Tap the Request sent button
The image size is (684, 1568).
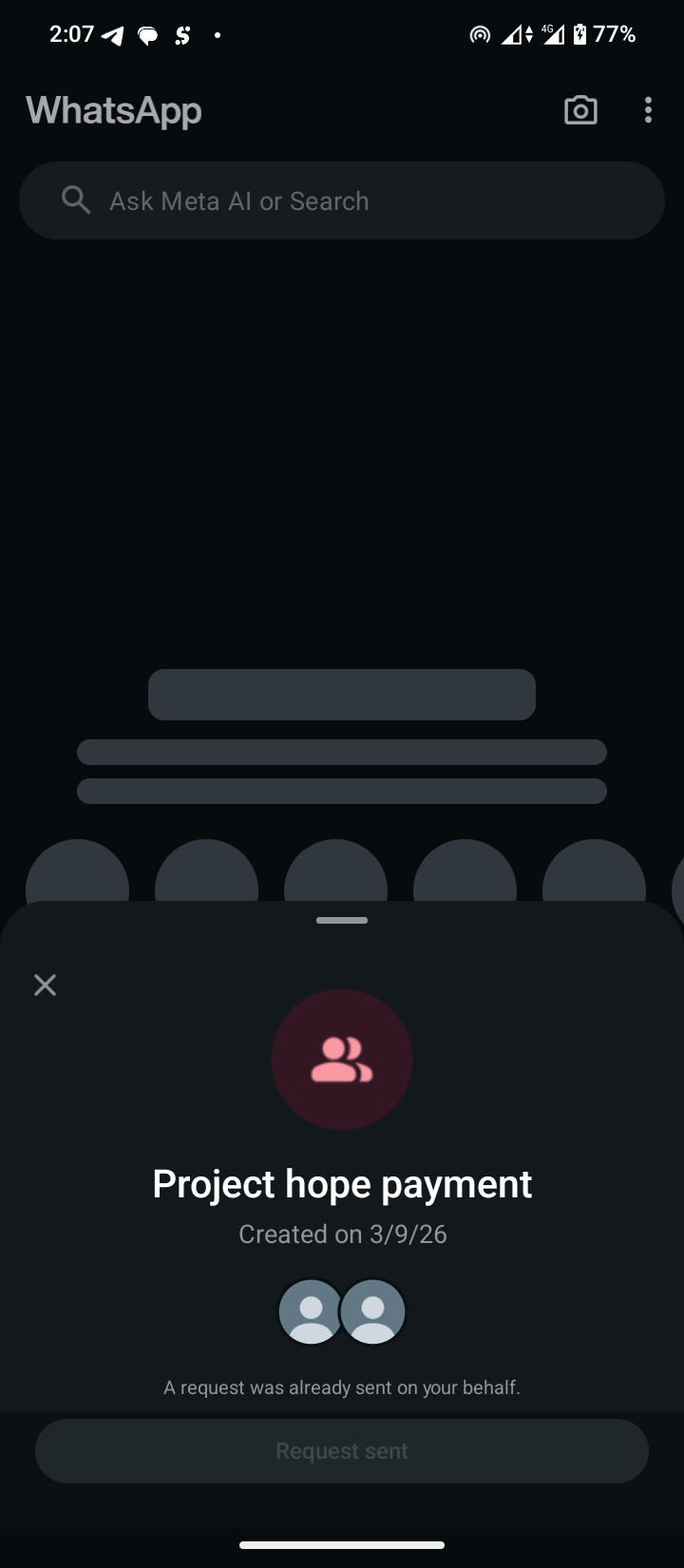(342, 1451)
